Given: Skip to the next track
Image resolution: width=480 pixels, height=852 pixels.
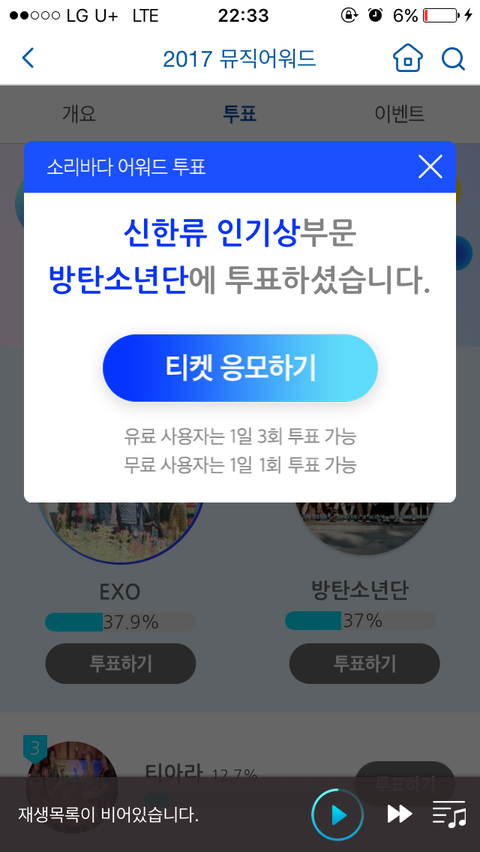Looking at the screenshot, I should pos(400,814).
